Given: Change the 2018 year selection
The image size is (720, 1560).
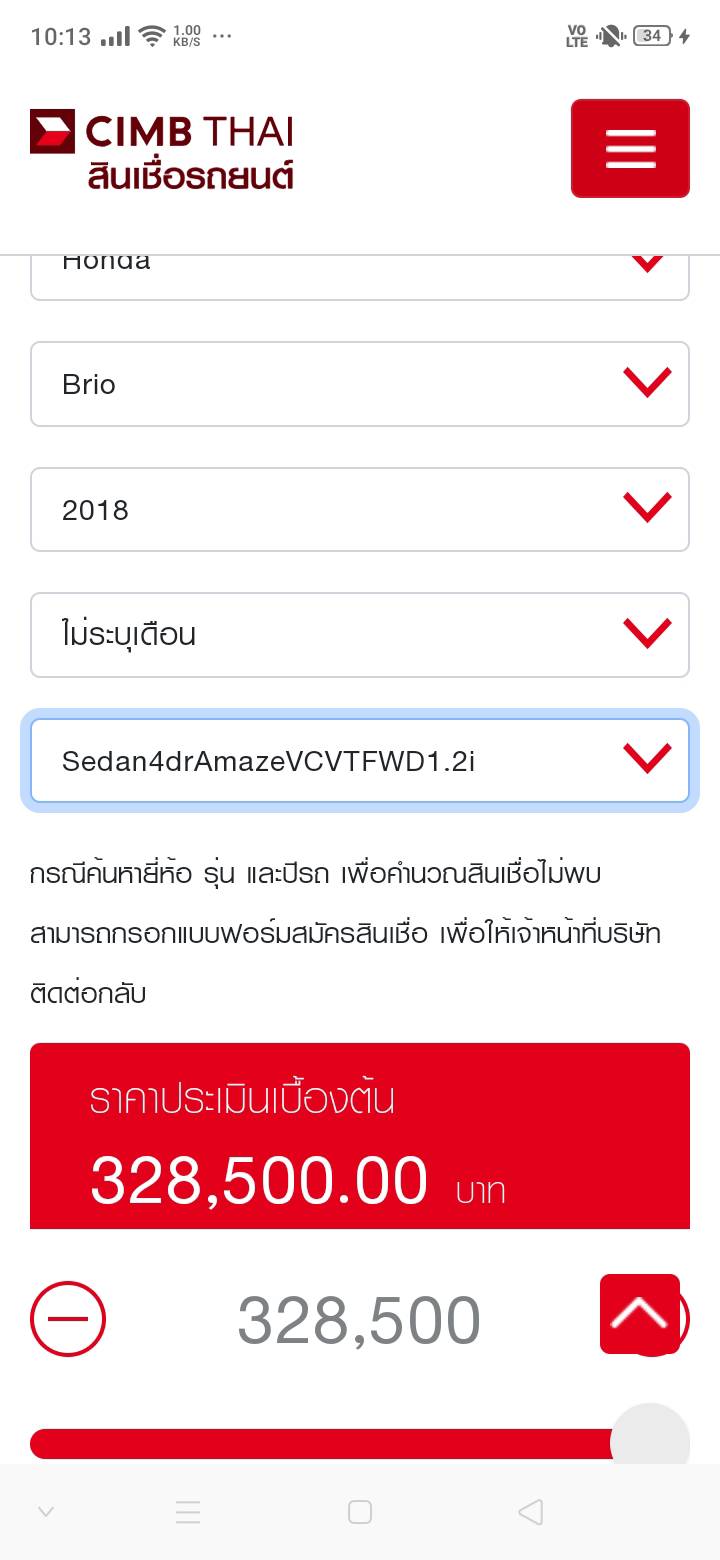Looking at the screenshot, I should click(360, 510).
